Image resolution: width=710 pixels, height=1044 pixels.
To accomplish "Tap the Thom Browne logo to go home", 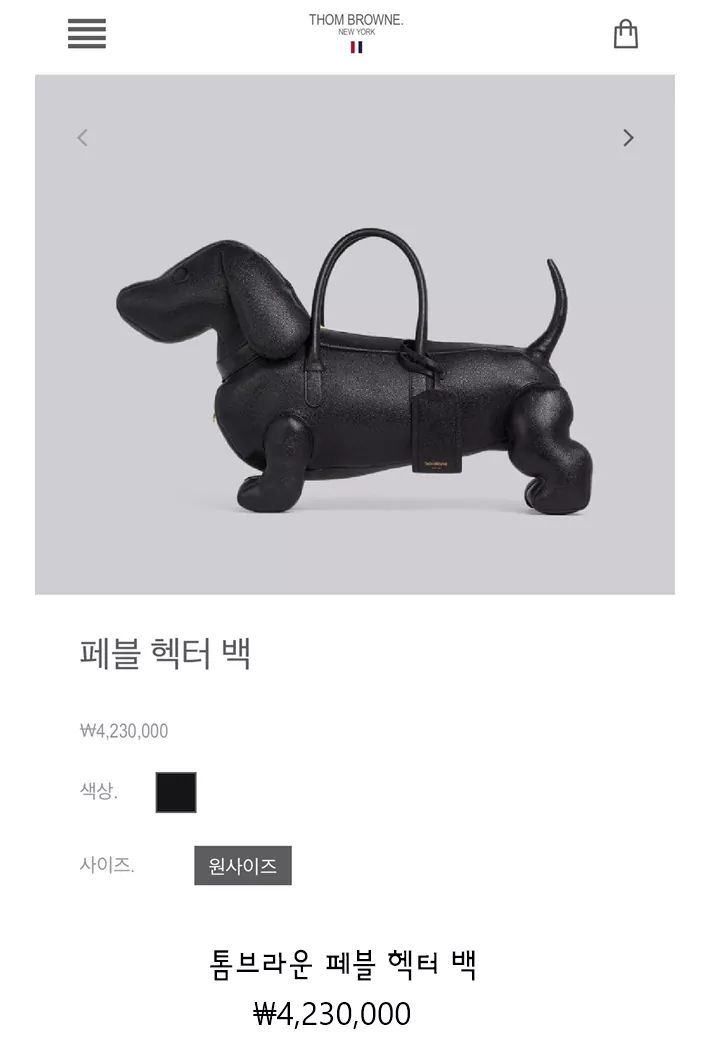I will pos(356,30).
